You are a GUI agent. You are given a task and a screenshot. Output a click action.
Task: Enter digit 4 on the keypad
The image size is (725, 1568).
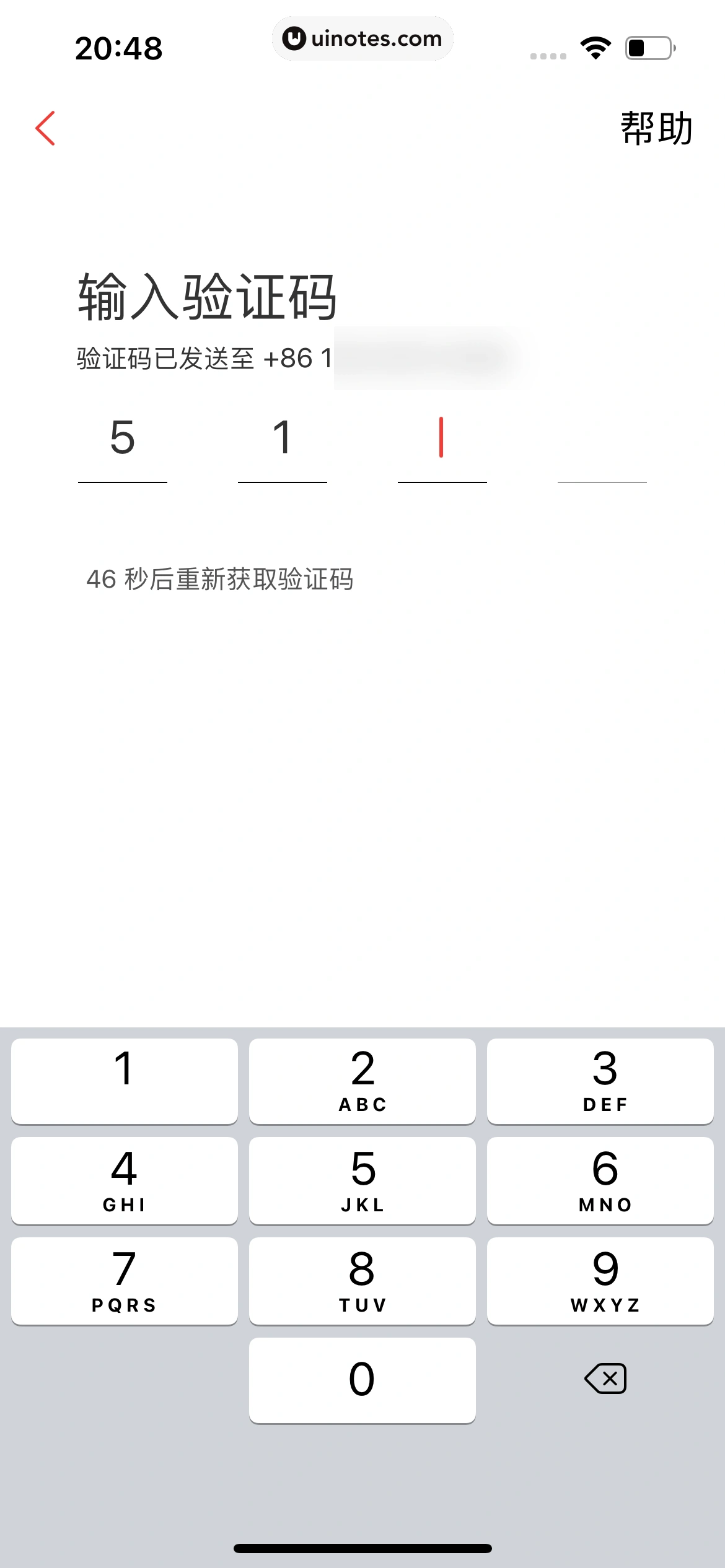[x=124, y=1180]
